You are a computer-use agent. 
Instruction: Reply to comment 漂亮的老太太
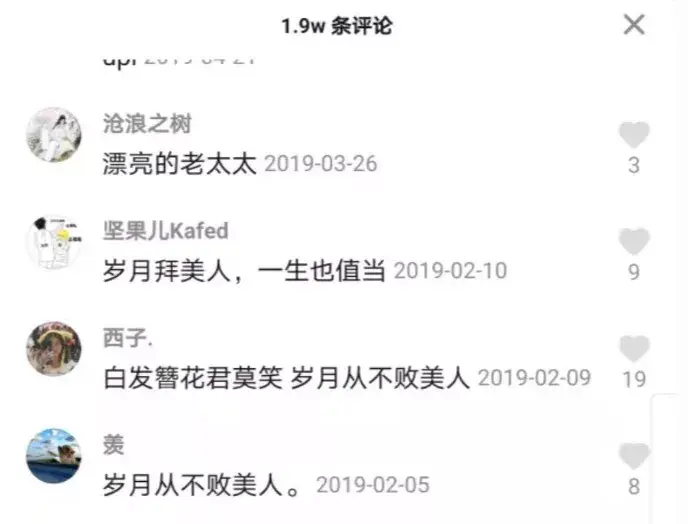pyautogui.click(x=179, y=164)
